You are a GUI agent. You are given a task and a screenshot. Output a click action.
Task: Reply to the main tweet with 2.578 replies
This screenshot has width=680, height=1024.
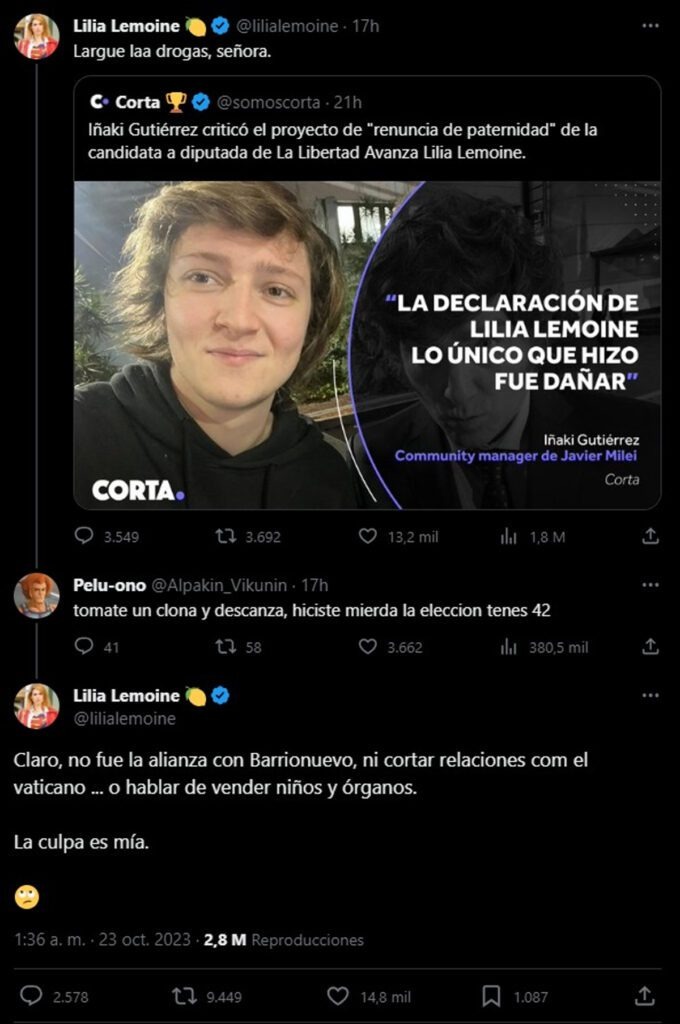point(32,996)
